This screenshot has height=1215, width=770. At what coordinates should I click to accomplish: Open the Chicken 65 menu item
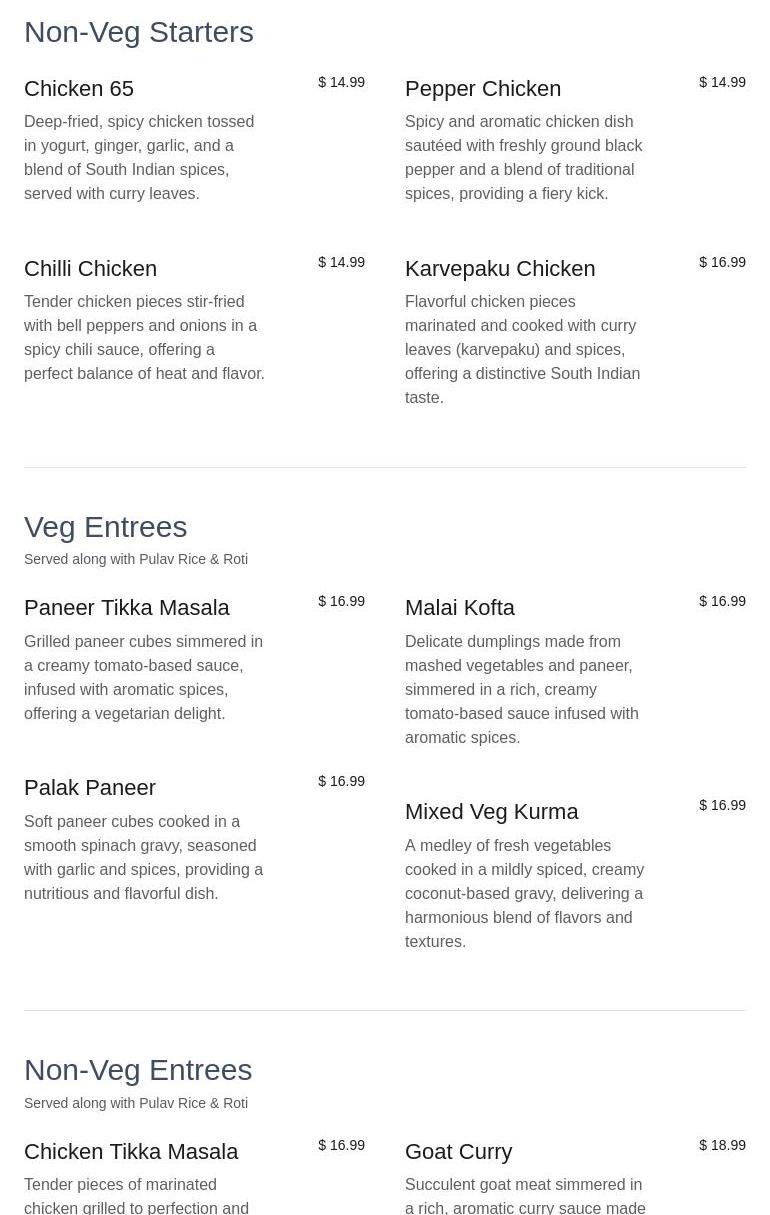coord(79,89)
